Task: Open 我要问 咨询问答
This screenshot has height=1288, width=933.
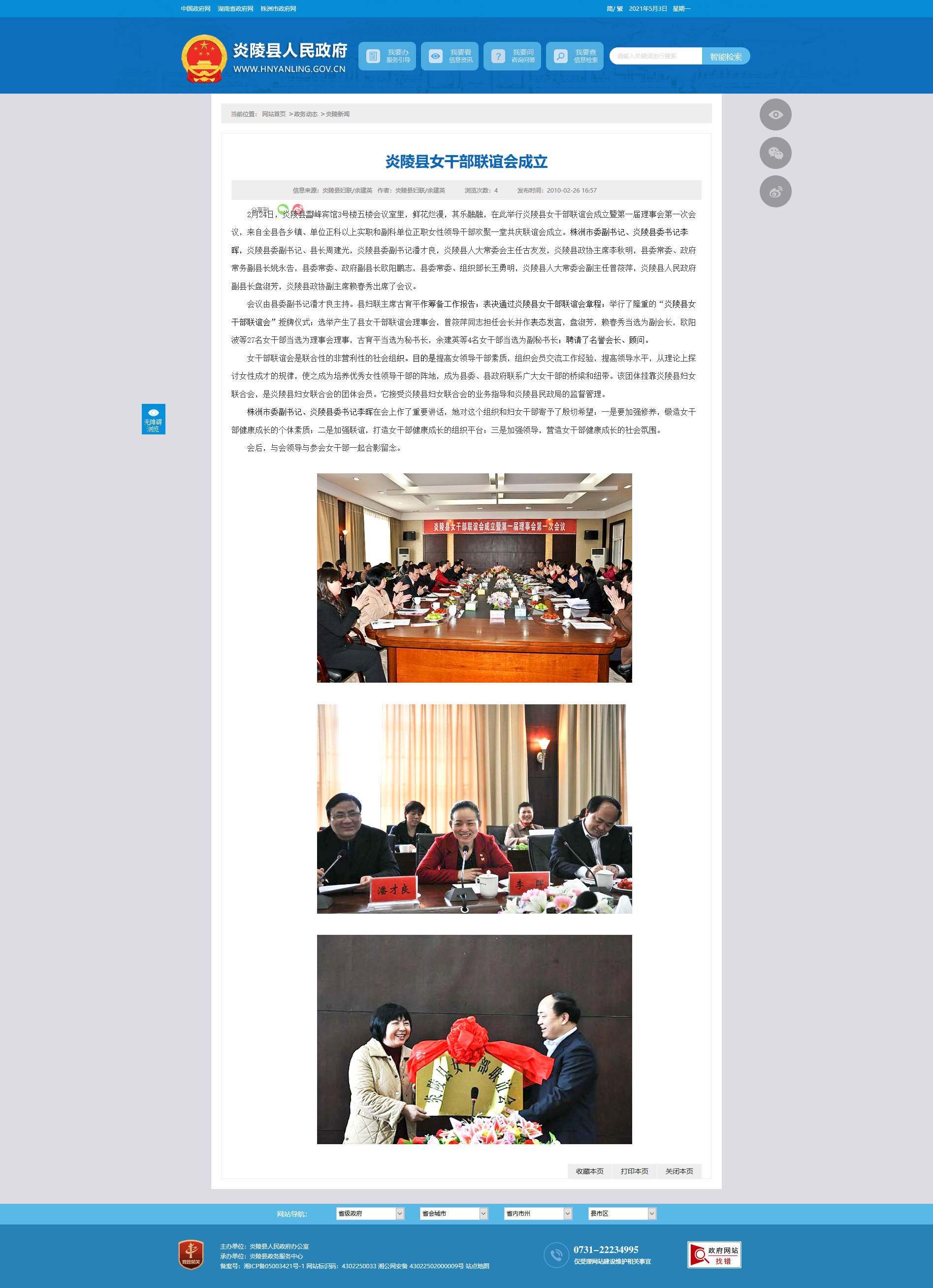Action: coord(512,56)
